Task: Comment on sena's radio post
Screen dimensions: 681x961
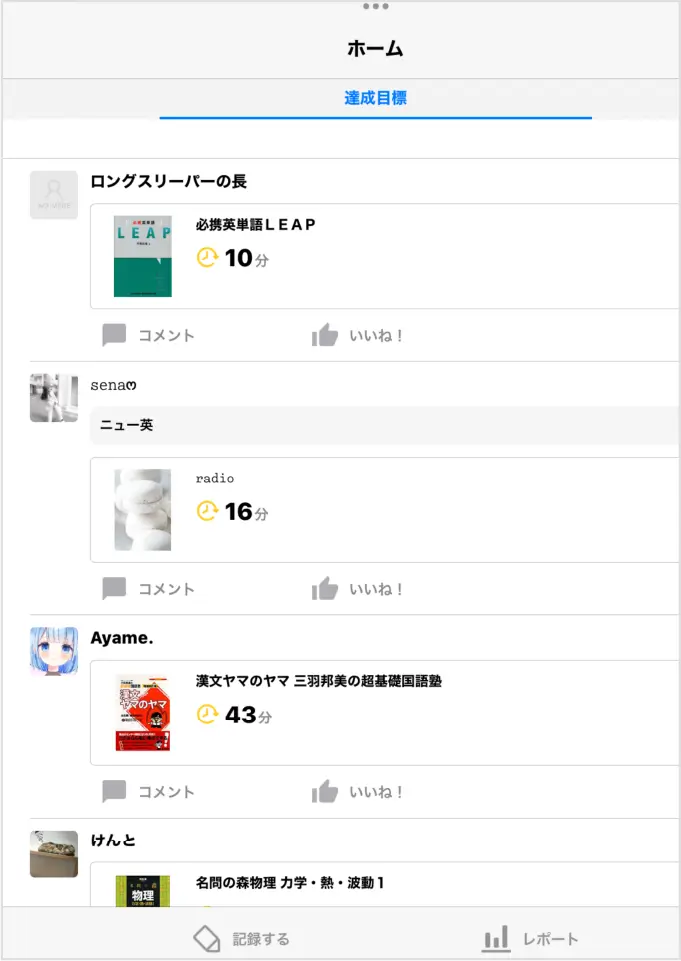Action: click(149, 589)
